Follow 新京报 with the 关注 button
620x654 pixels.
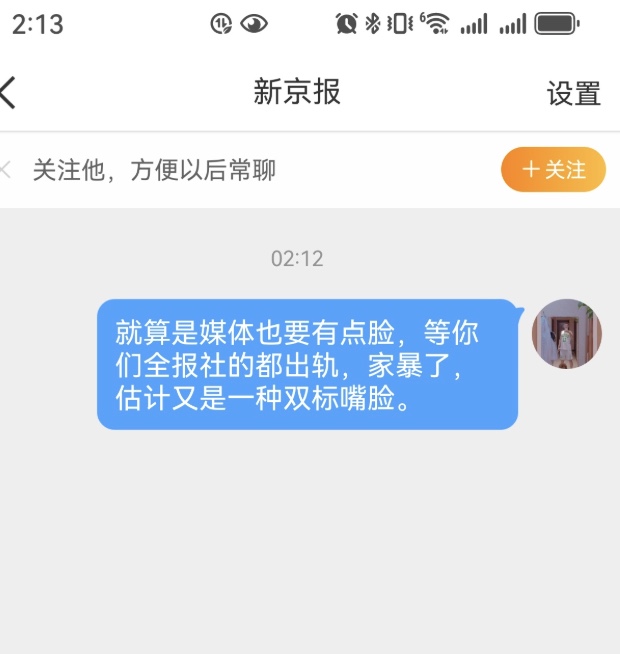click(553, 170)
